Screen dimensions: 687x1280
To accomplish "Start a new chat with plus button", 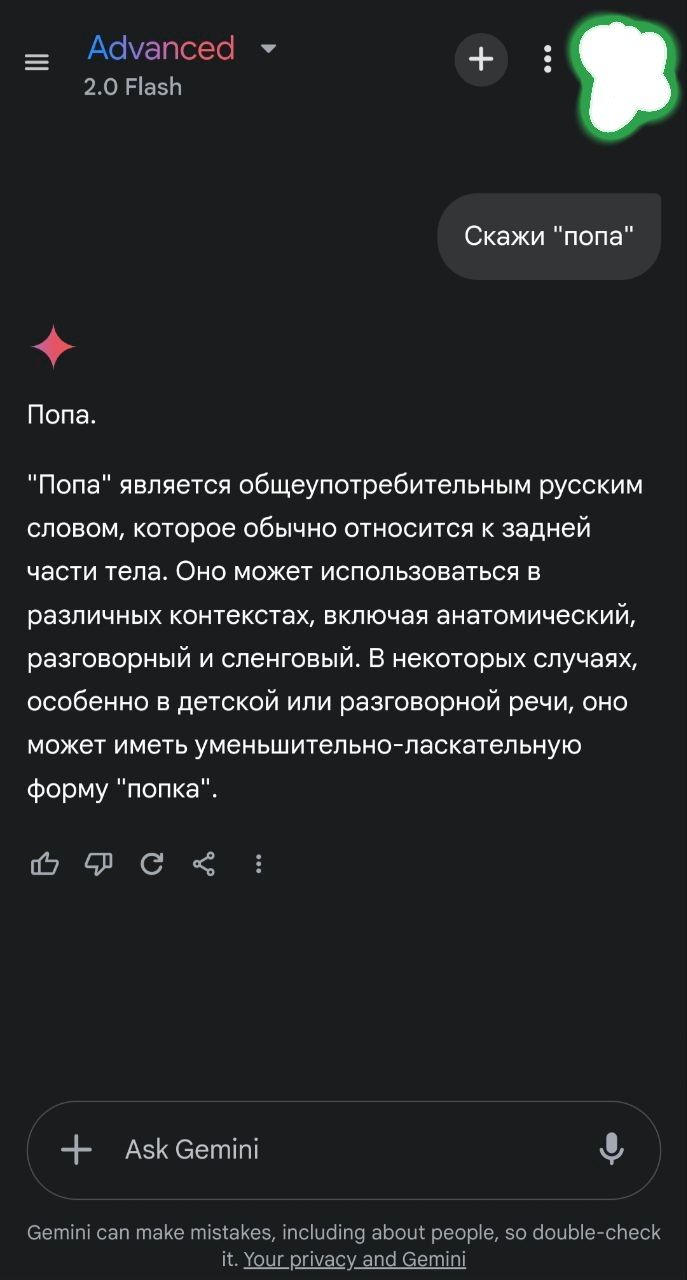I will (481, 60).
